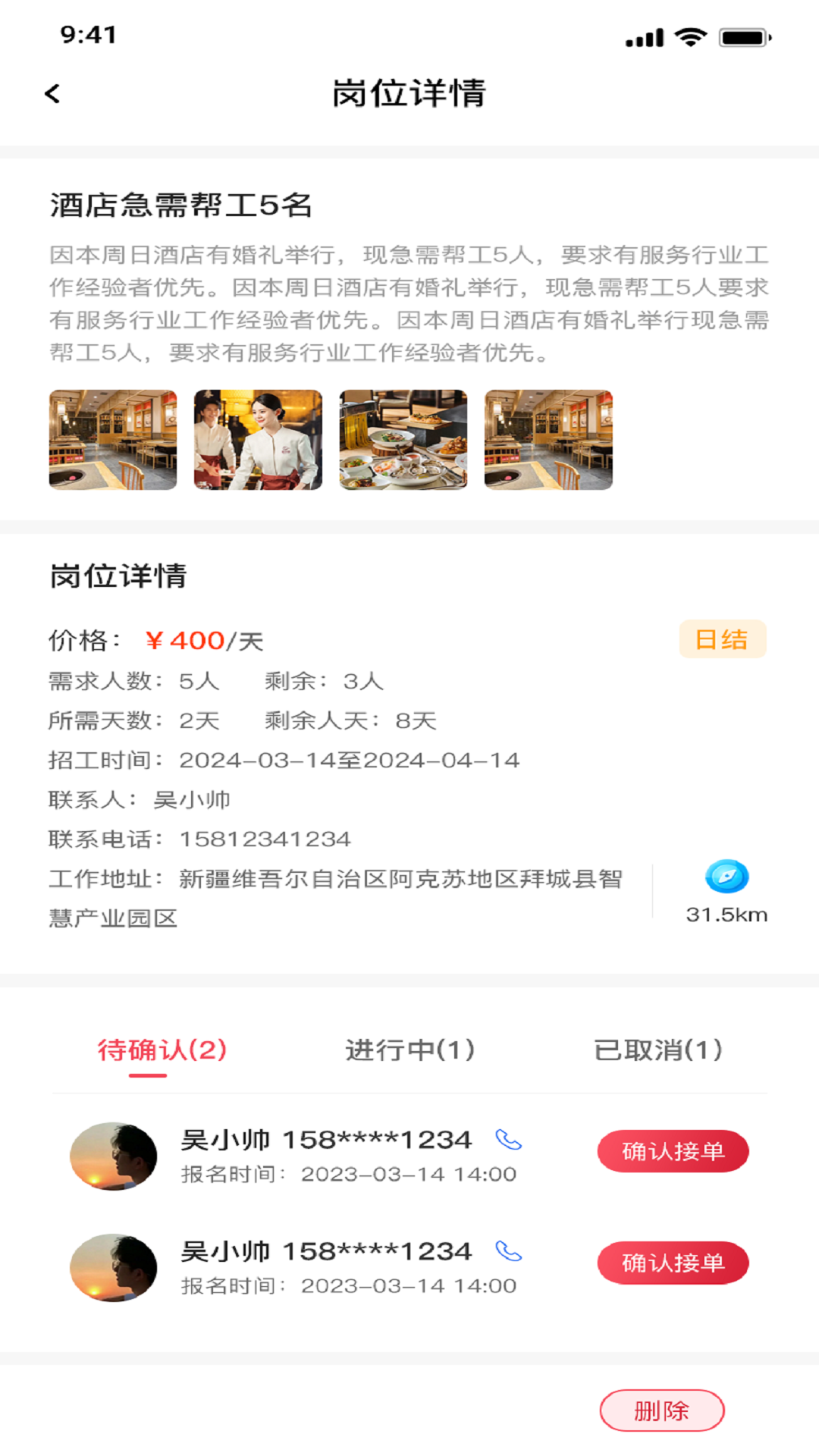Call the second applicant 吴小帅 via phone icon
Screen dimensions: 819x1456
508,1251
